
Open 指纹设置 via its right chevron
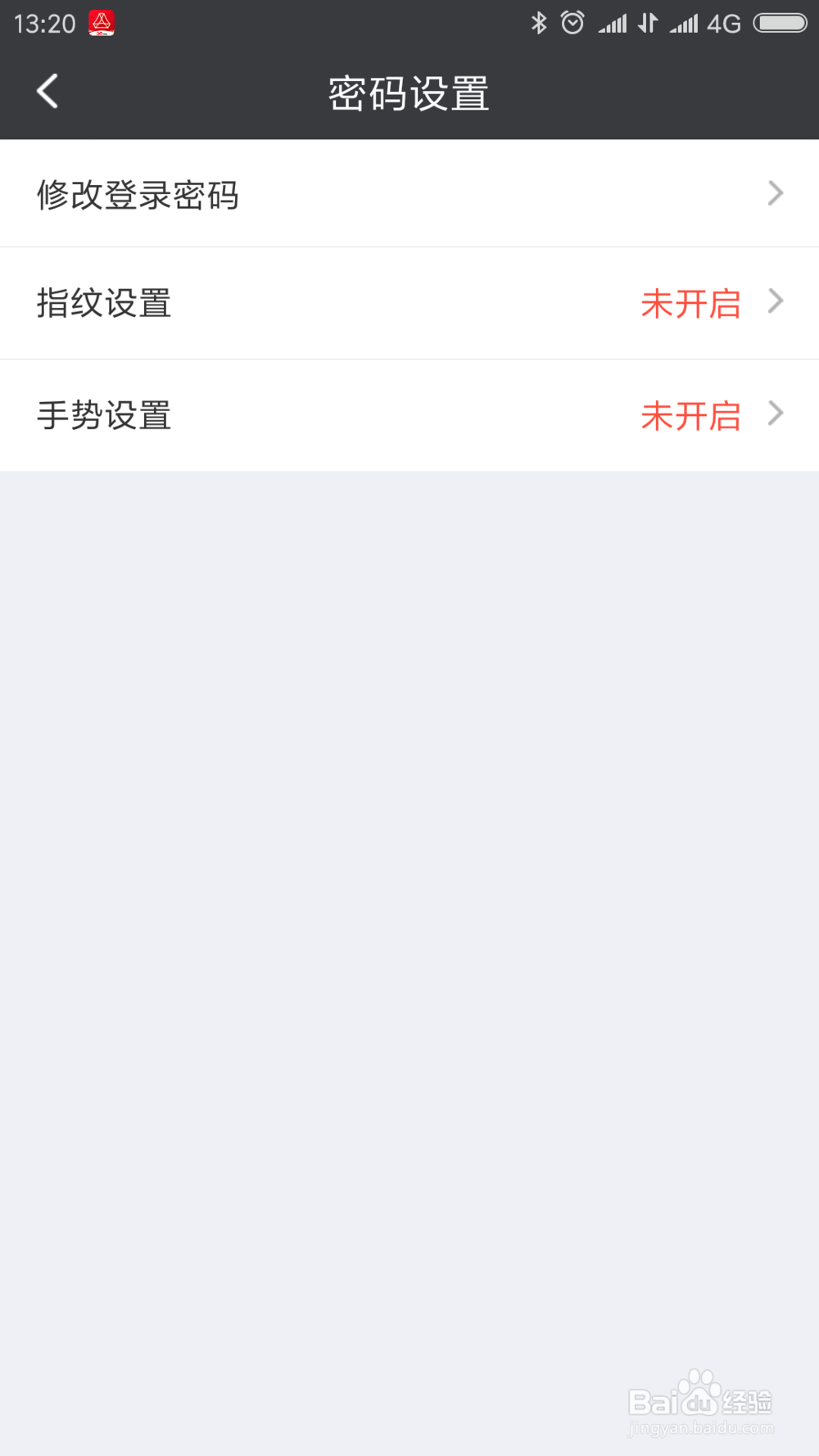pos(774,302)
